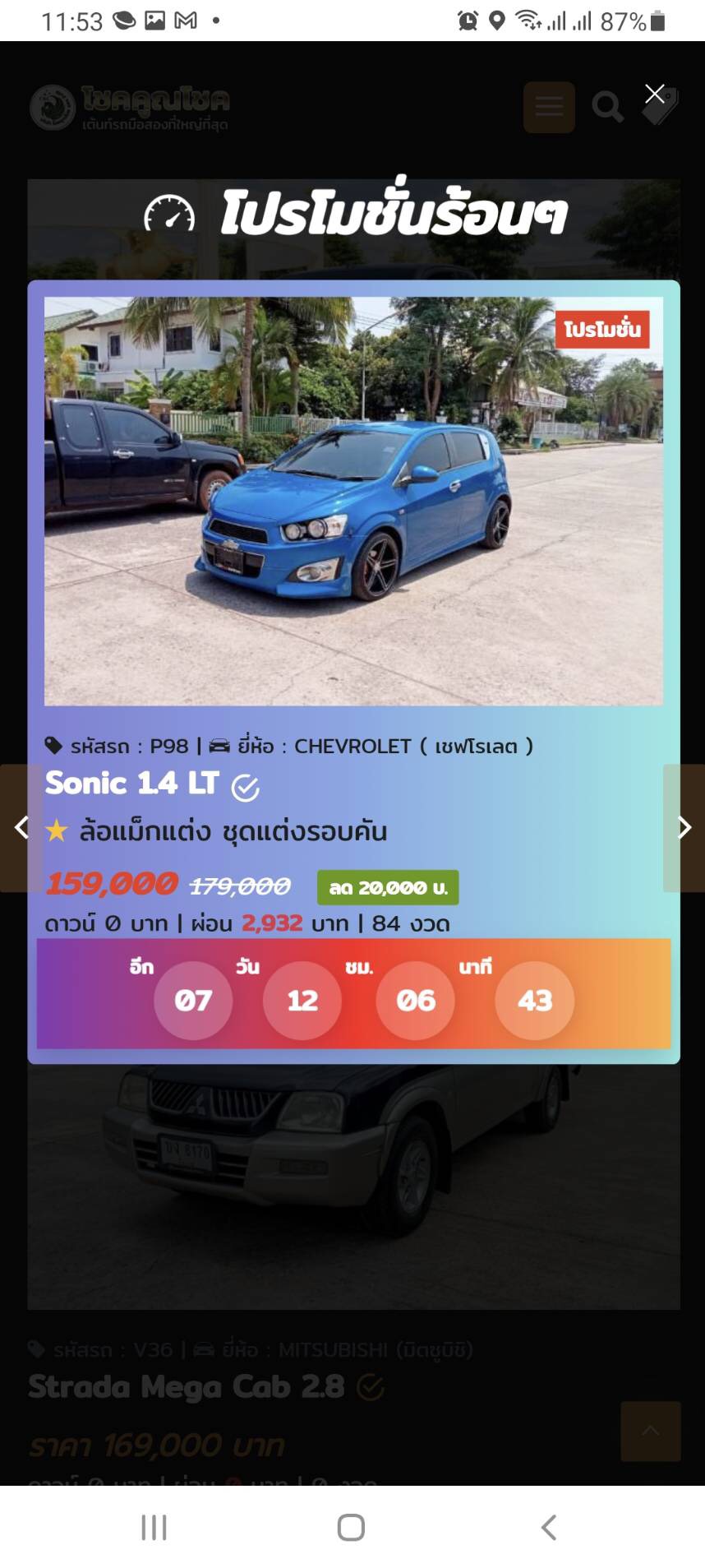Image resolution: width=705 pixels, height=1568 pixels.
Task: Open the blue Chevrolet Sonic photo
Action: 353,501
